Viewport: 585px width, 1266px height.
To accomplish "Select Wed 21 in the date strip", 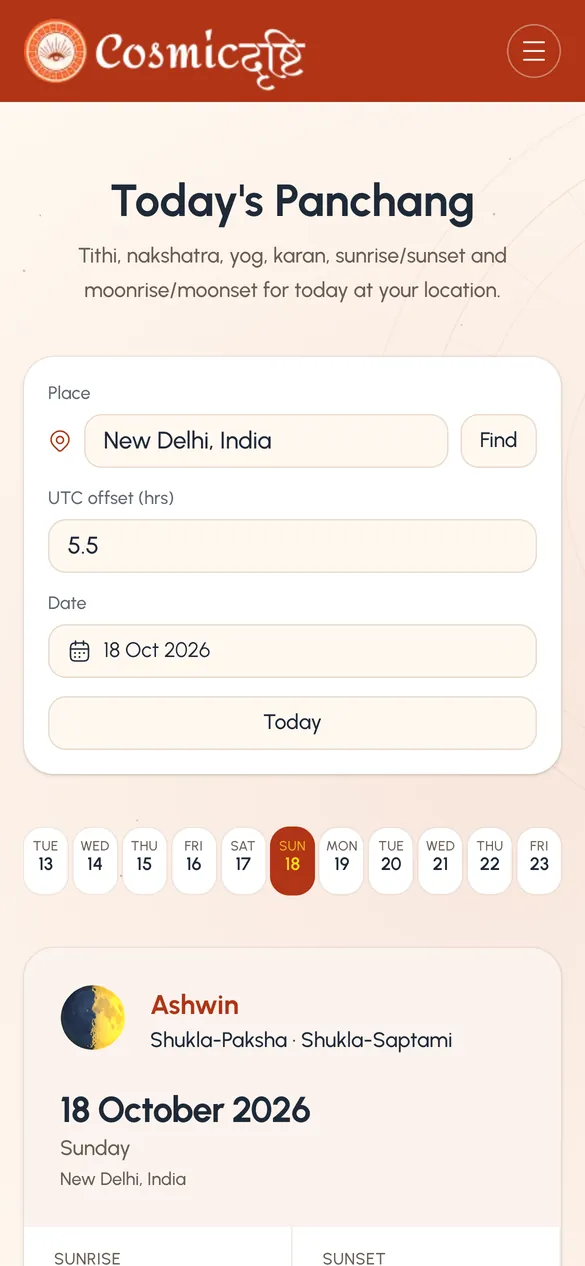I will point(440,860).
